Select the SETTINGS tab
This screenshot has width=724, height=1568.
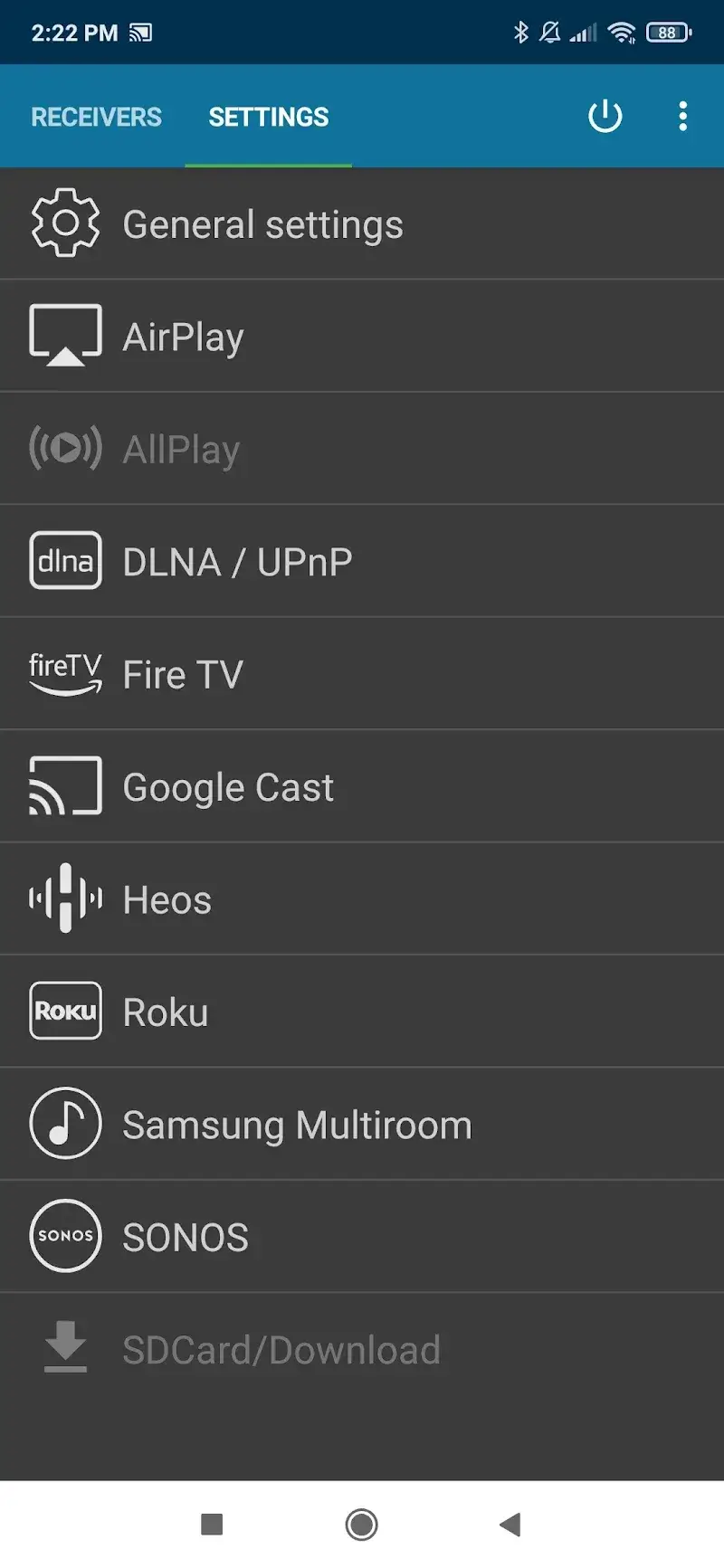point(268,116)
